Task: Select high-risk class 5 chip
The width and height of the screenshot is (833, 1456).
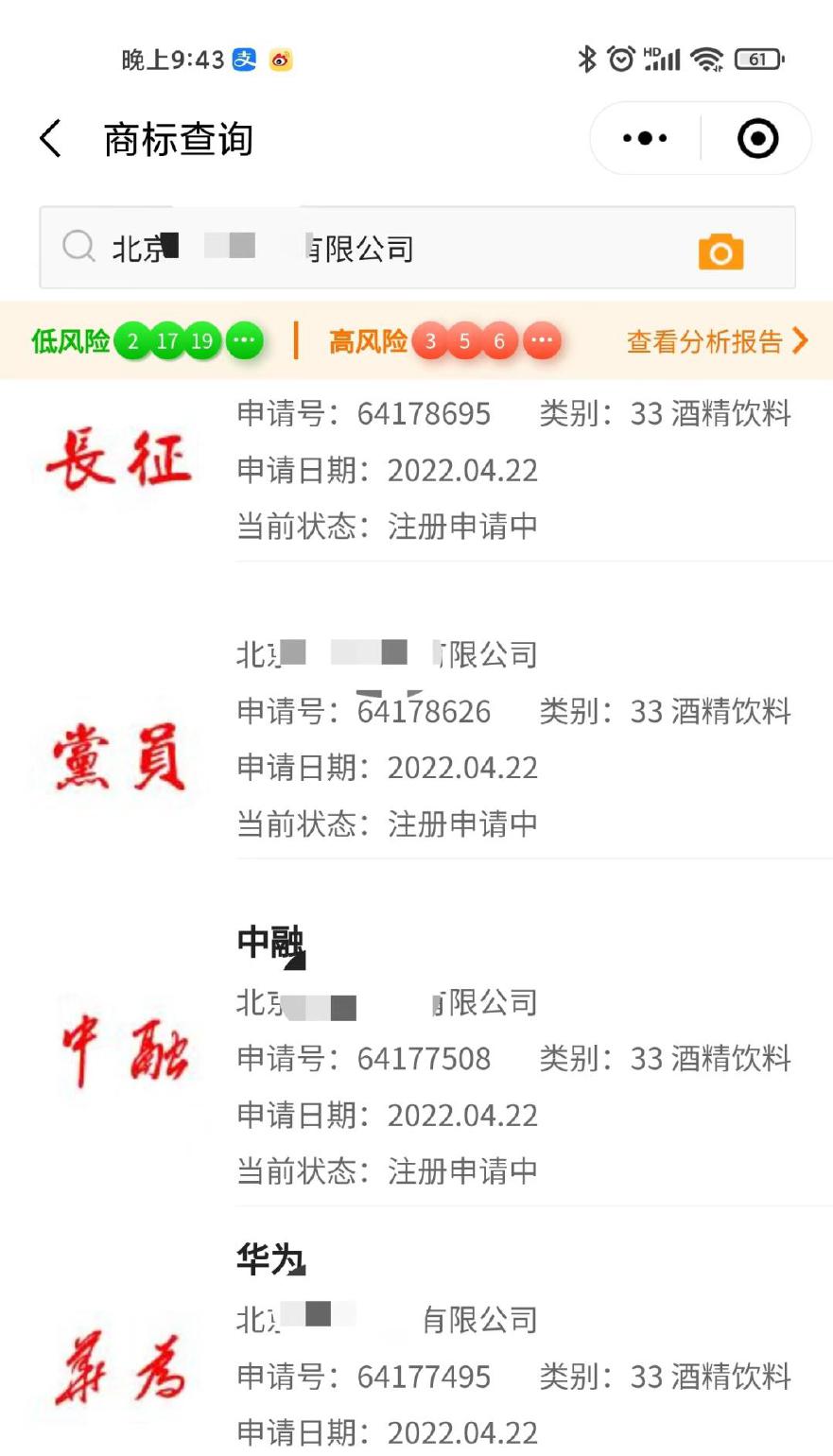Action: pos(464,341)
